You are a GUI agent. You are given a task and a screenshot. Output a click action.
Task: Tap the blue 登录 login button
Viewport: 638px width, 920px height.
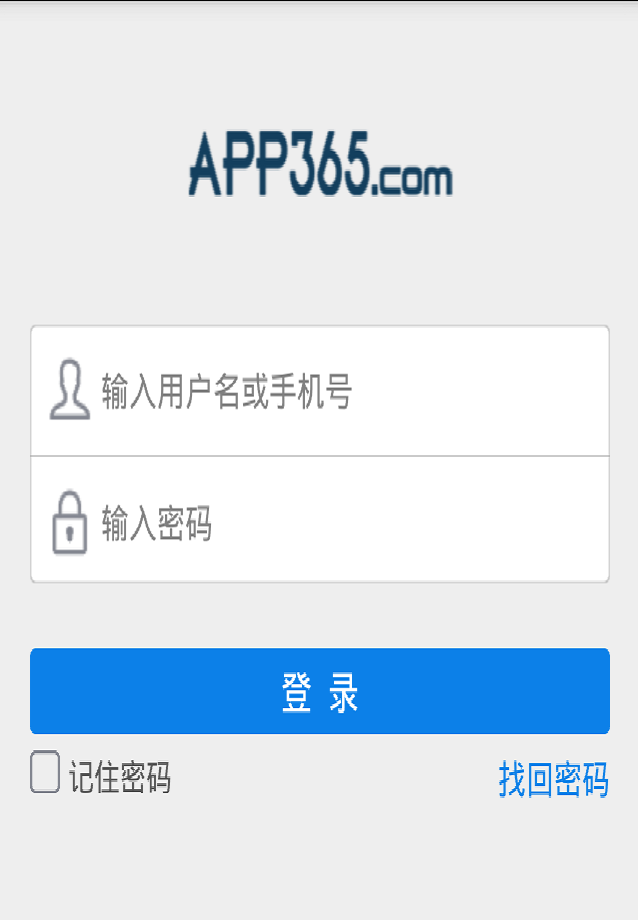tap(320, 691)
